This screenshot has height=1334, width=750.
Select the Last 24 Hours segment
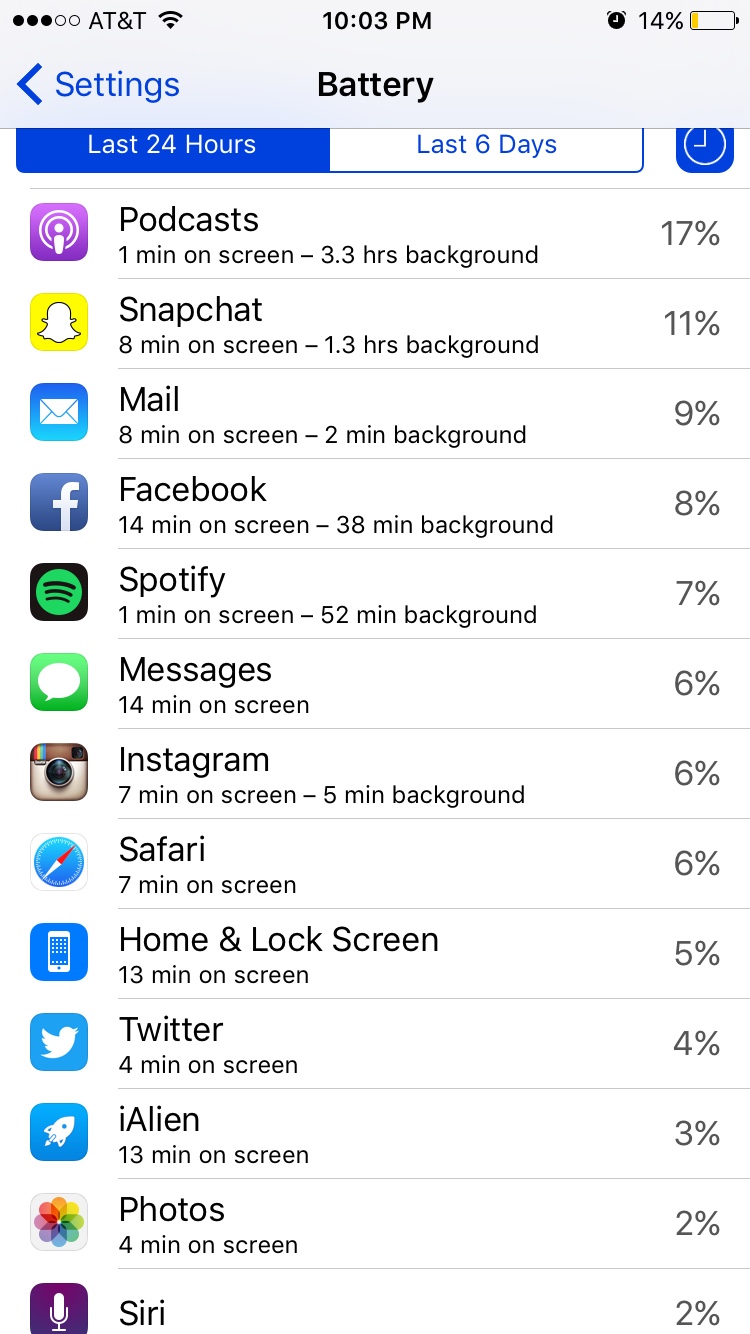[x=172, y=146]
